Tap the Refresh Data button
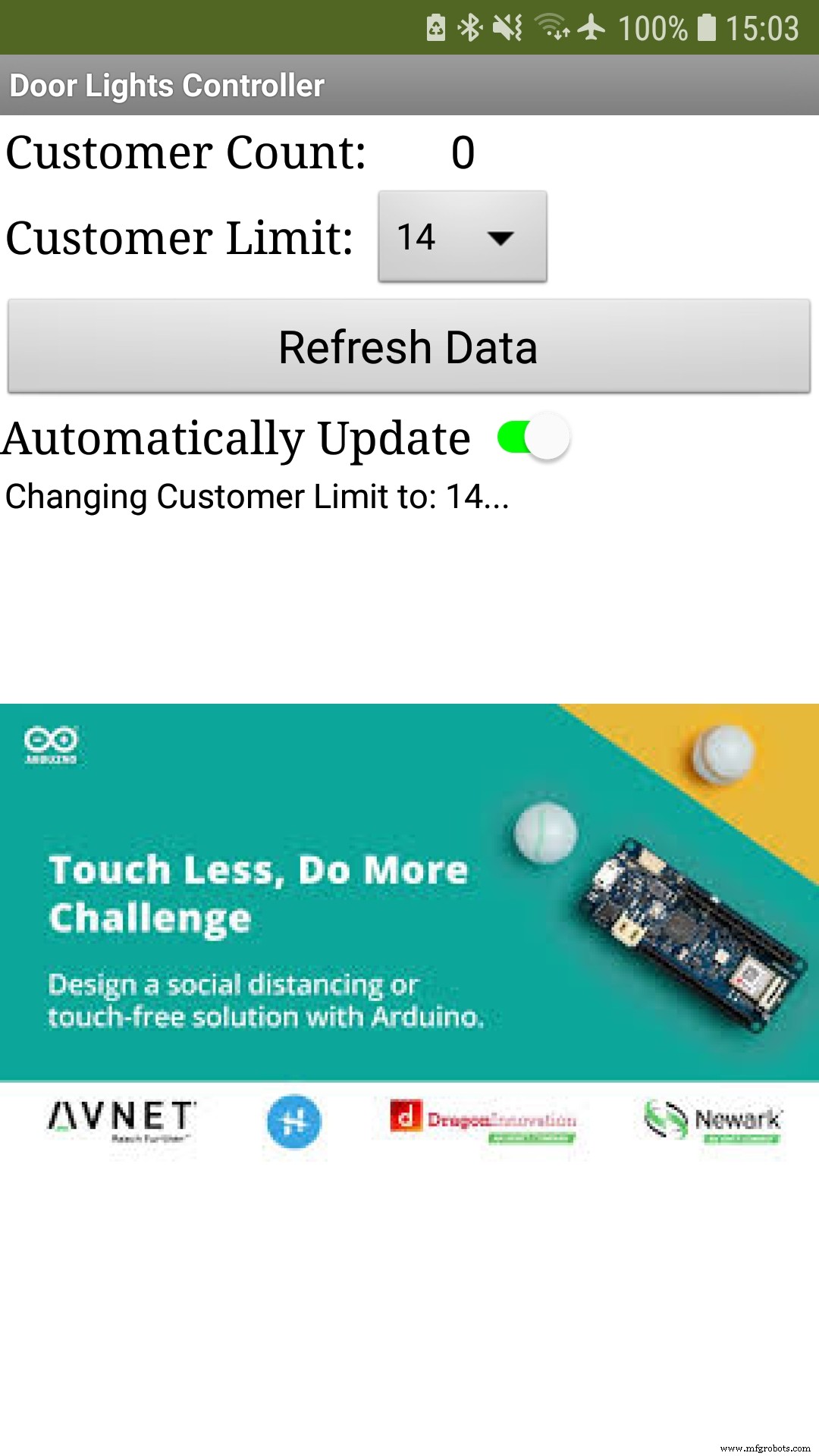Viewport: 819px width, 1456px height. click(409, 347)
